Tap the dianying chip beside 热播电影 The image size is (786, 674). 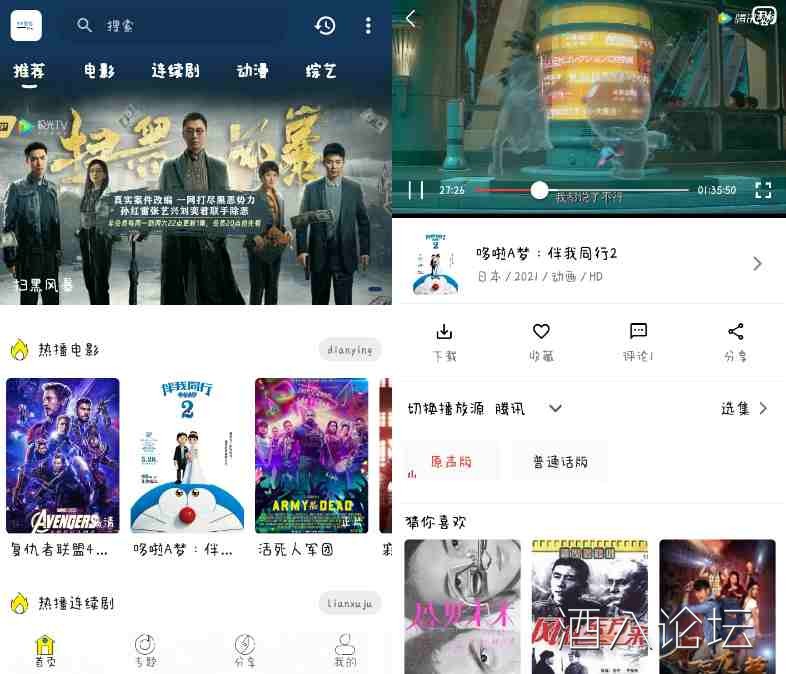[x=350, y=350]
